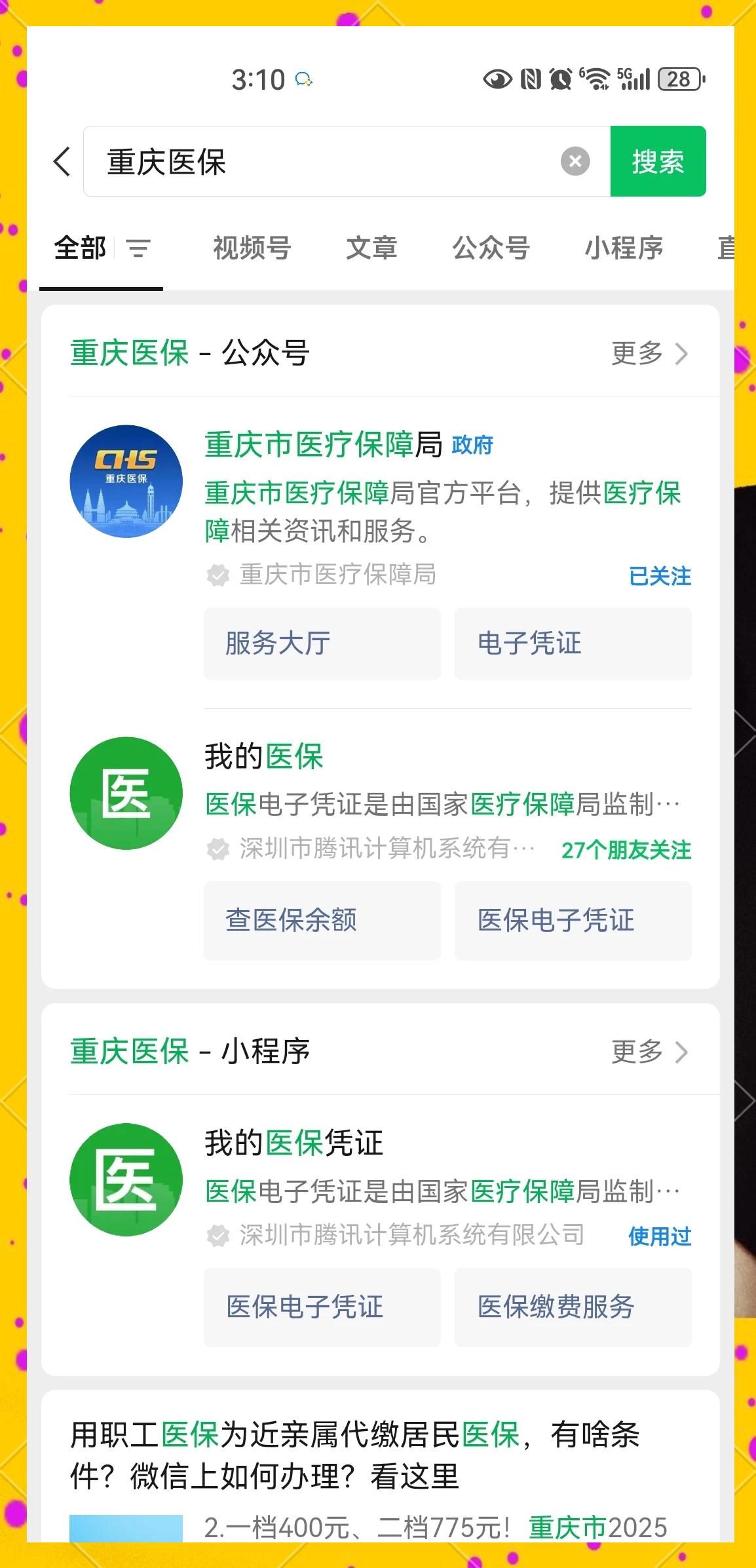Expand 更多 for 小程序 results
The height and width of the screenshot is (1568, 756).
point(650,1052)
